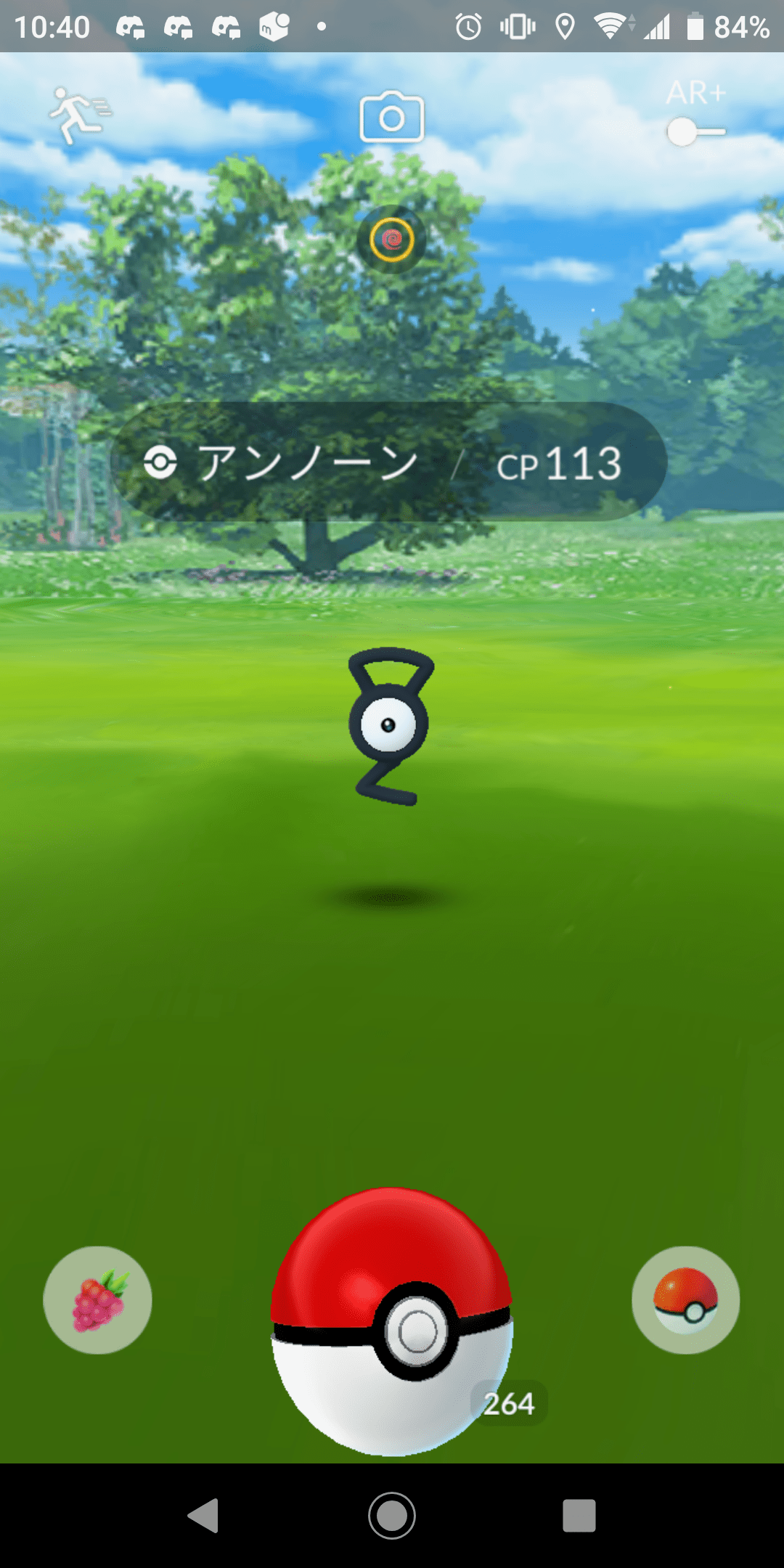
Task: Run away from the encounter
Action: pyautogui.click(x=78, y=115)
